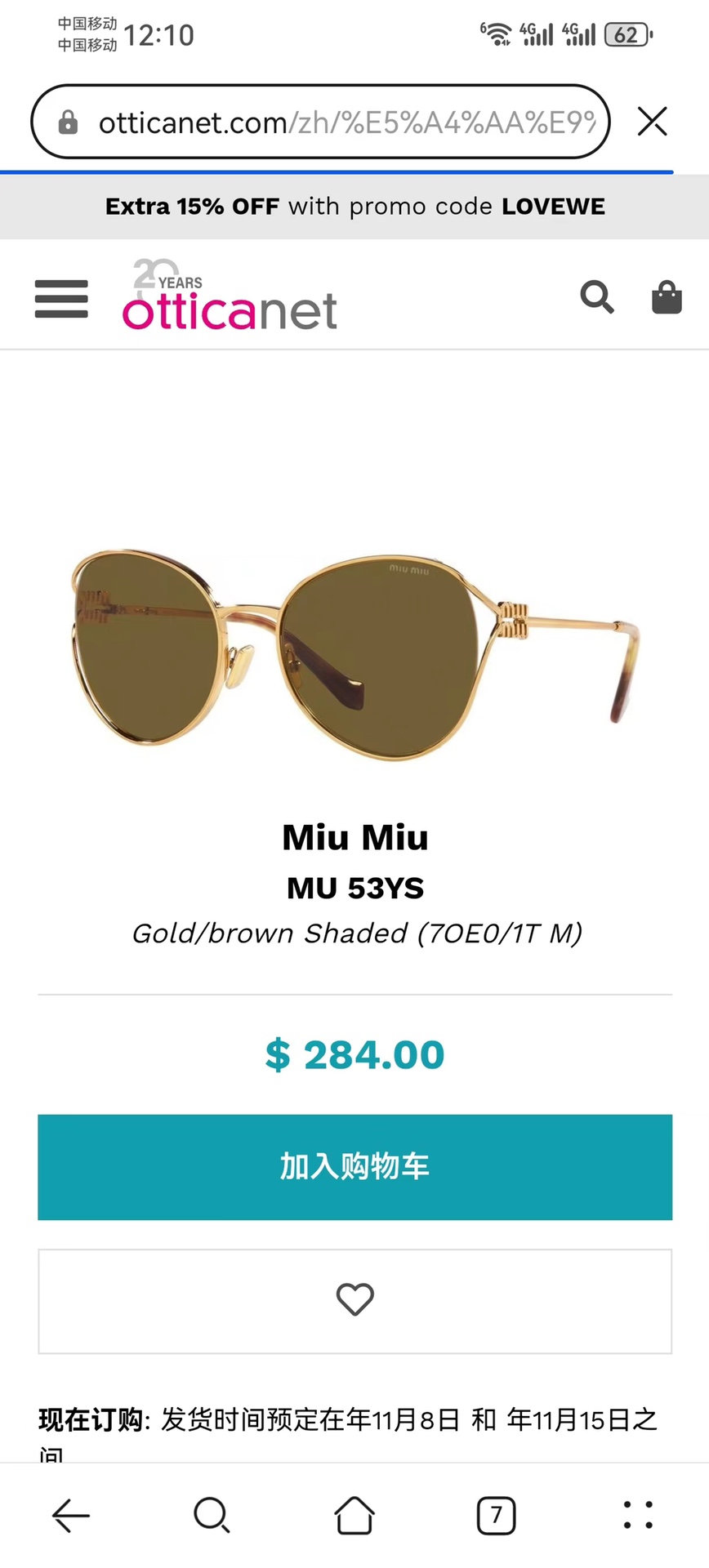The image size is (709, 1568).
Task: Open the hamburger menu
Action: (x=61, y=298)
